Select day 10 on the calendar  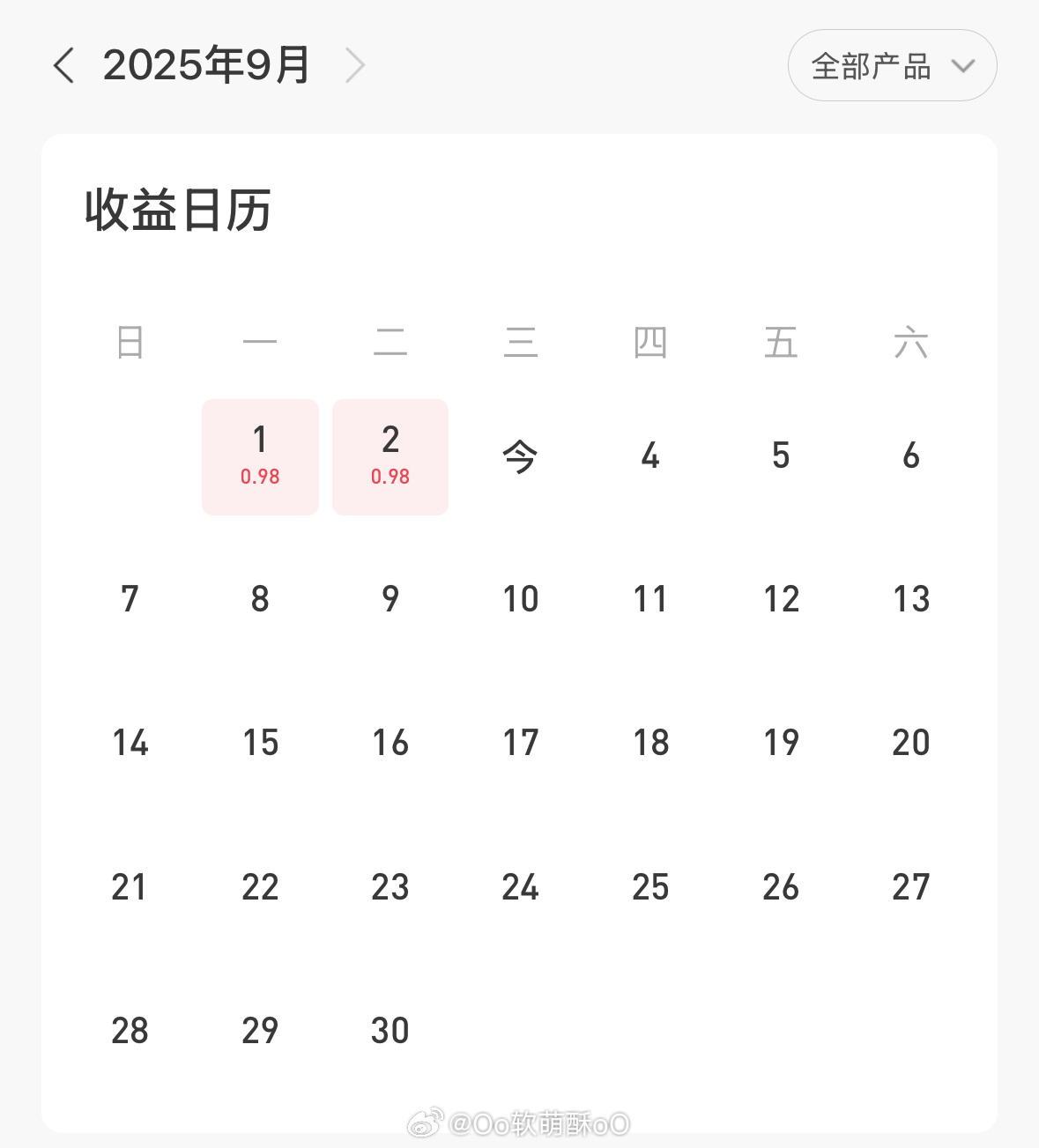[x=520, y=599]
